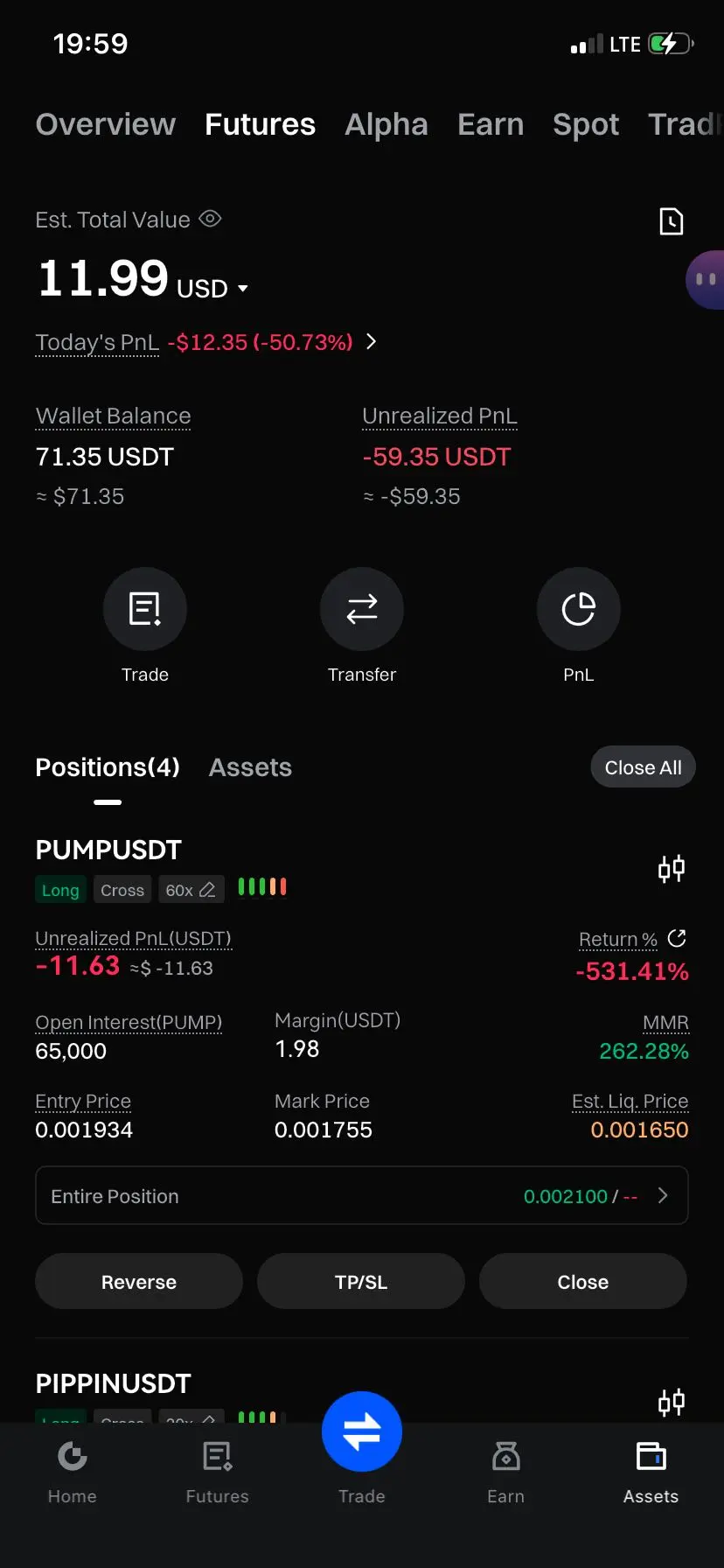724x1568 pixels.
Task: Close All positions
Action: click(644, 767)
